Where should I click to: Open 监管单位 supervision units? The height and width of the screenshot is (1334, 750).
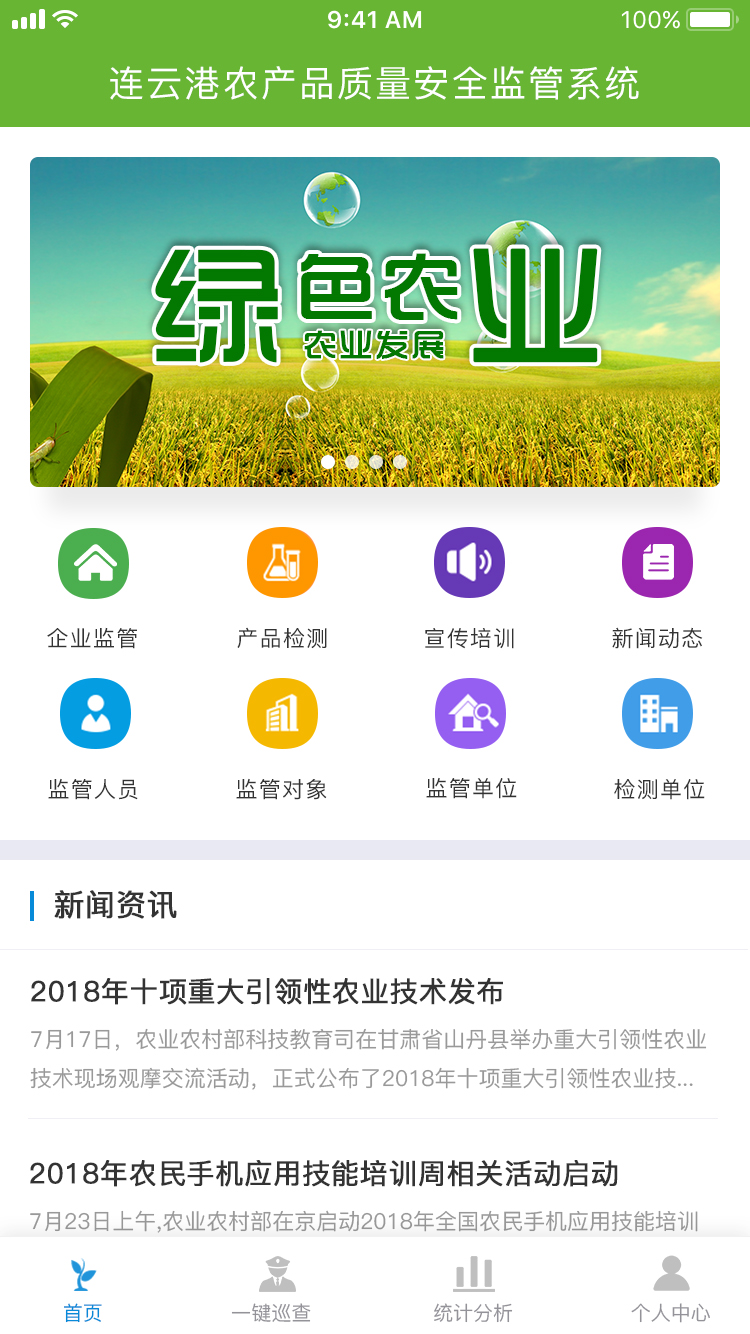click(470, 714)
